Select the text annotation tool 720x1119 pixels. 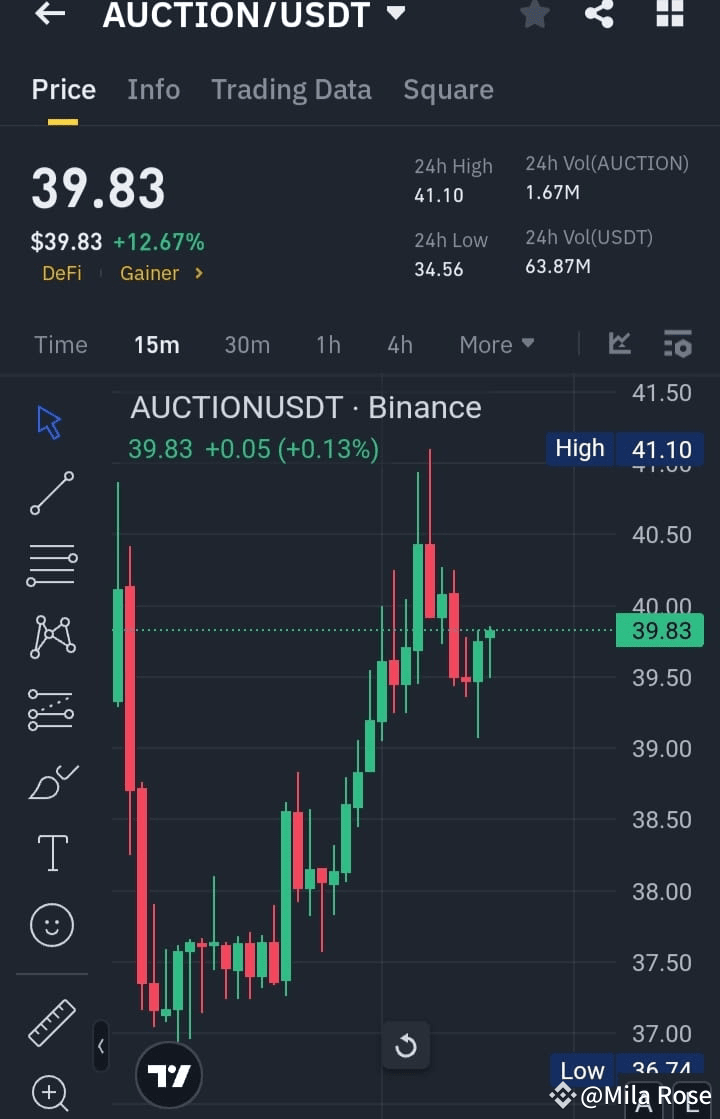(50, 852)
